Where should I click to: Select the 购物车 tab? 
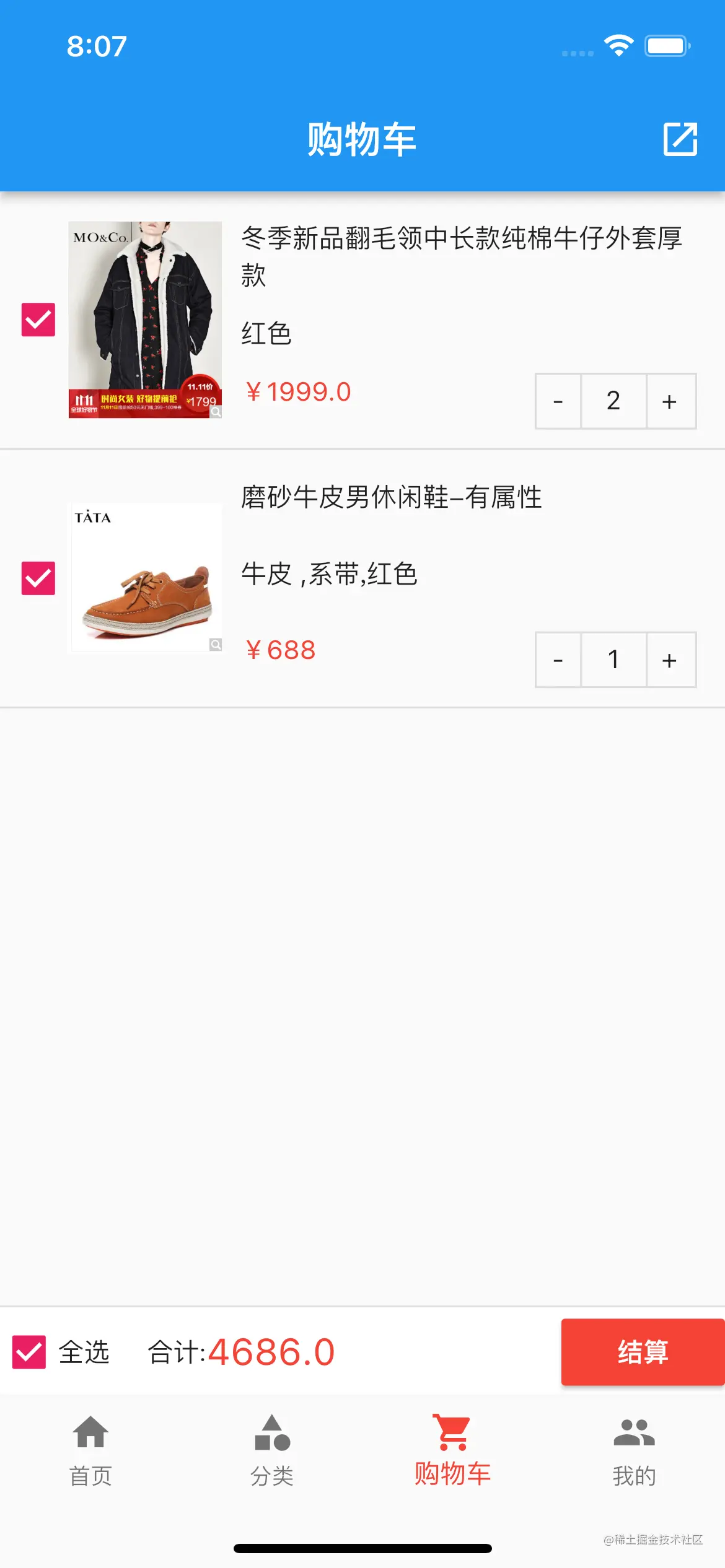click(452, 1450)
